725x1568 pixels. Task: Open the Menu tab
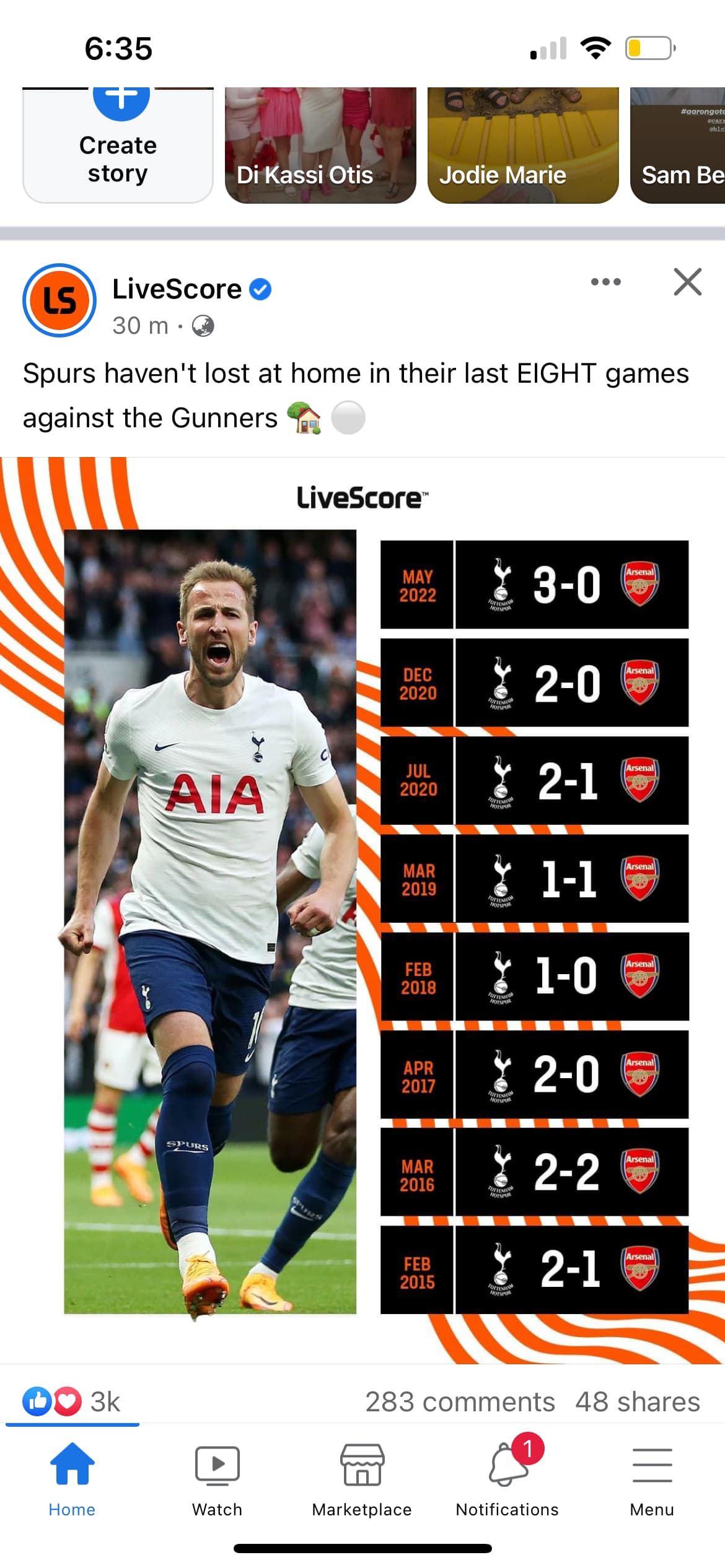click(x=652, y=1479)
